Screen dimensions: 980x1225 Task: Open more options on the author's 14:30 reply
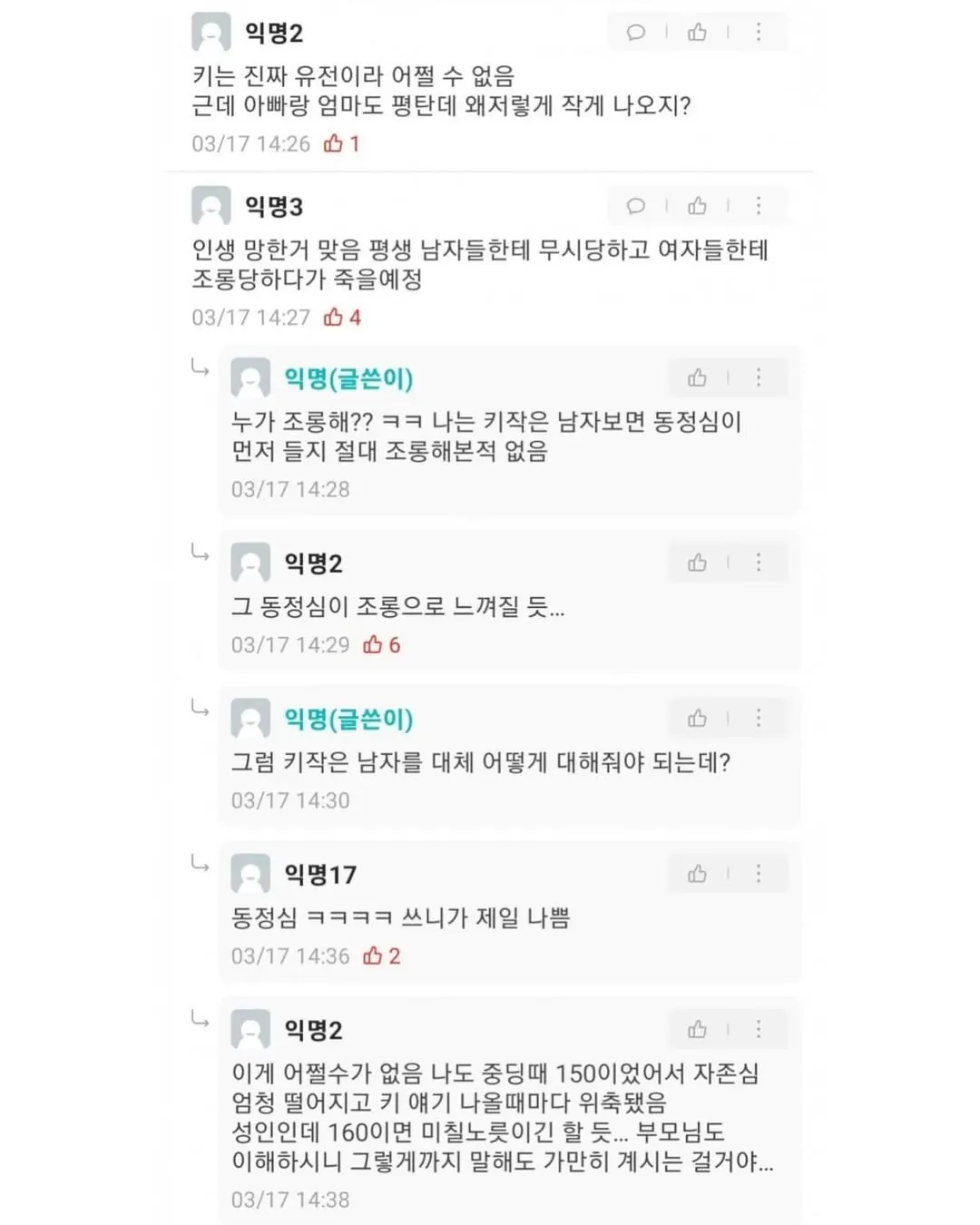[x=759, y=718]
